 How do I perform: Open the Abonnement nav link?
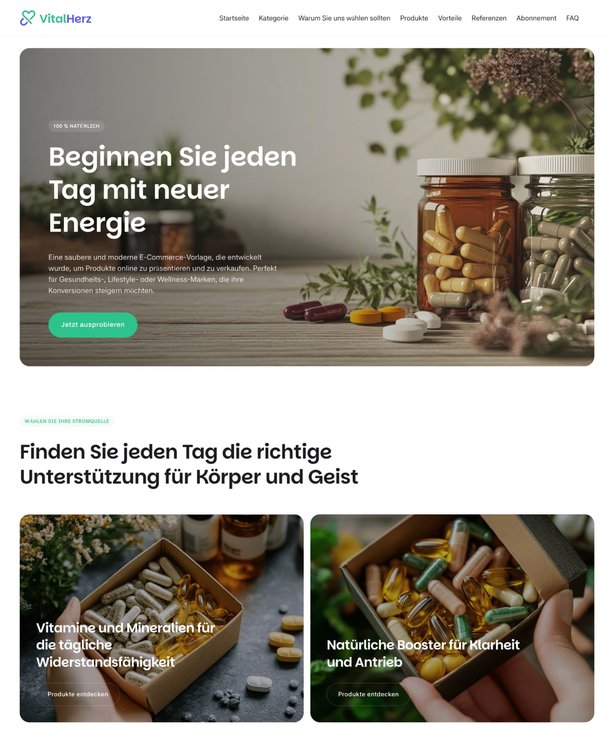536,18
